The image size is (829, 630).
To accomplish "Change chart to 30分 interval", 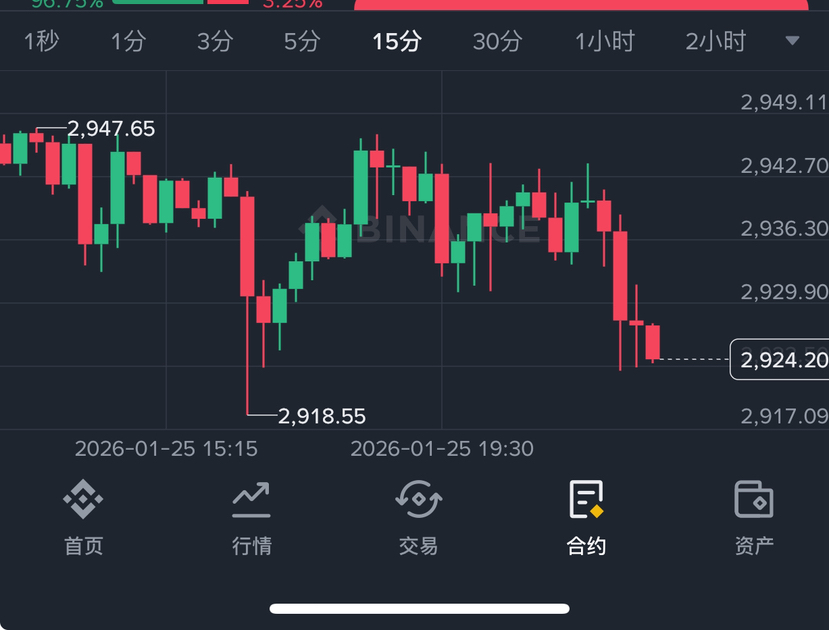I will [x=497, y=41].
